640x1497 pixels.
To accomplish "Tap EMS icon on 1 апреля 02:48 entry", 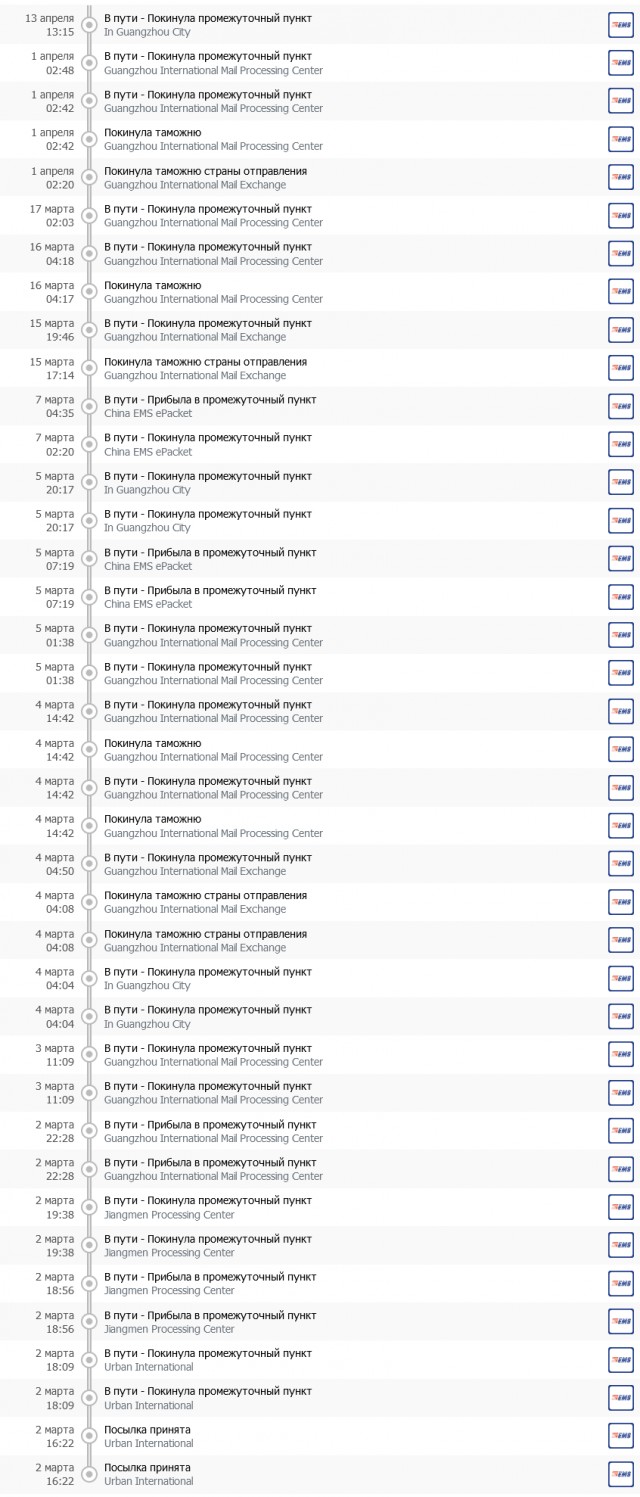I will pyautogui.click(x=620, y=63).
